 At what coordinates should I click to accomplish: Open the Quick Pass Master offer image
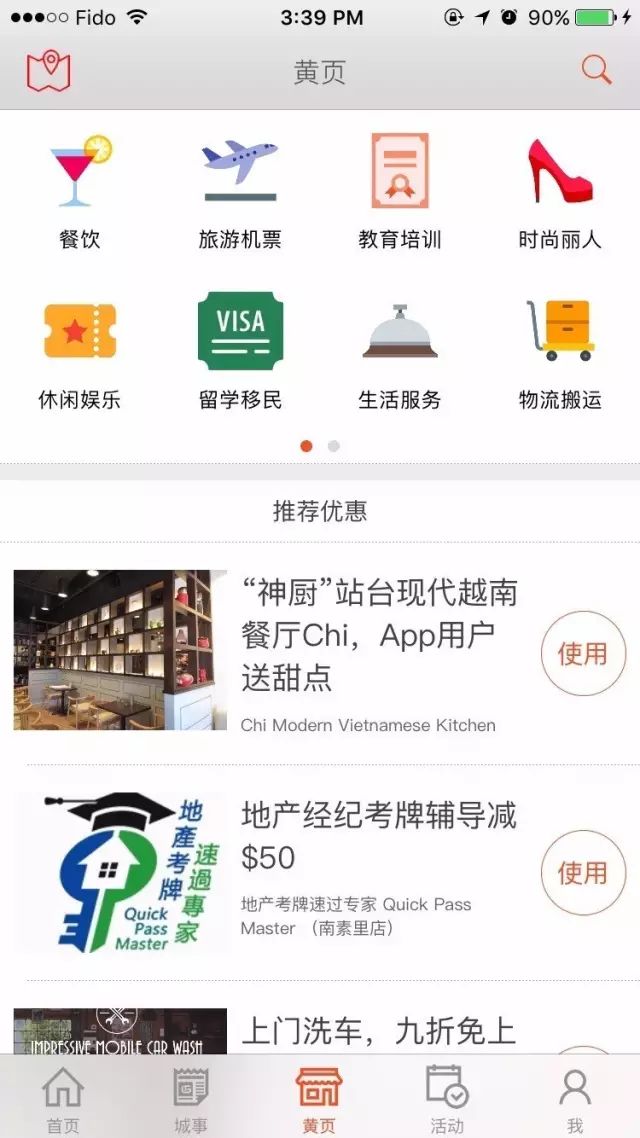(x=120, y=872)
